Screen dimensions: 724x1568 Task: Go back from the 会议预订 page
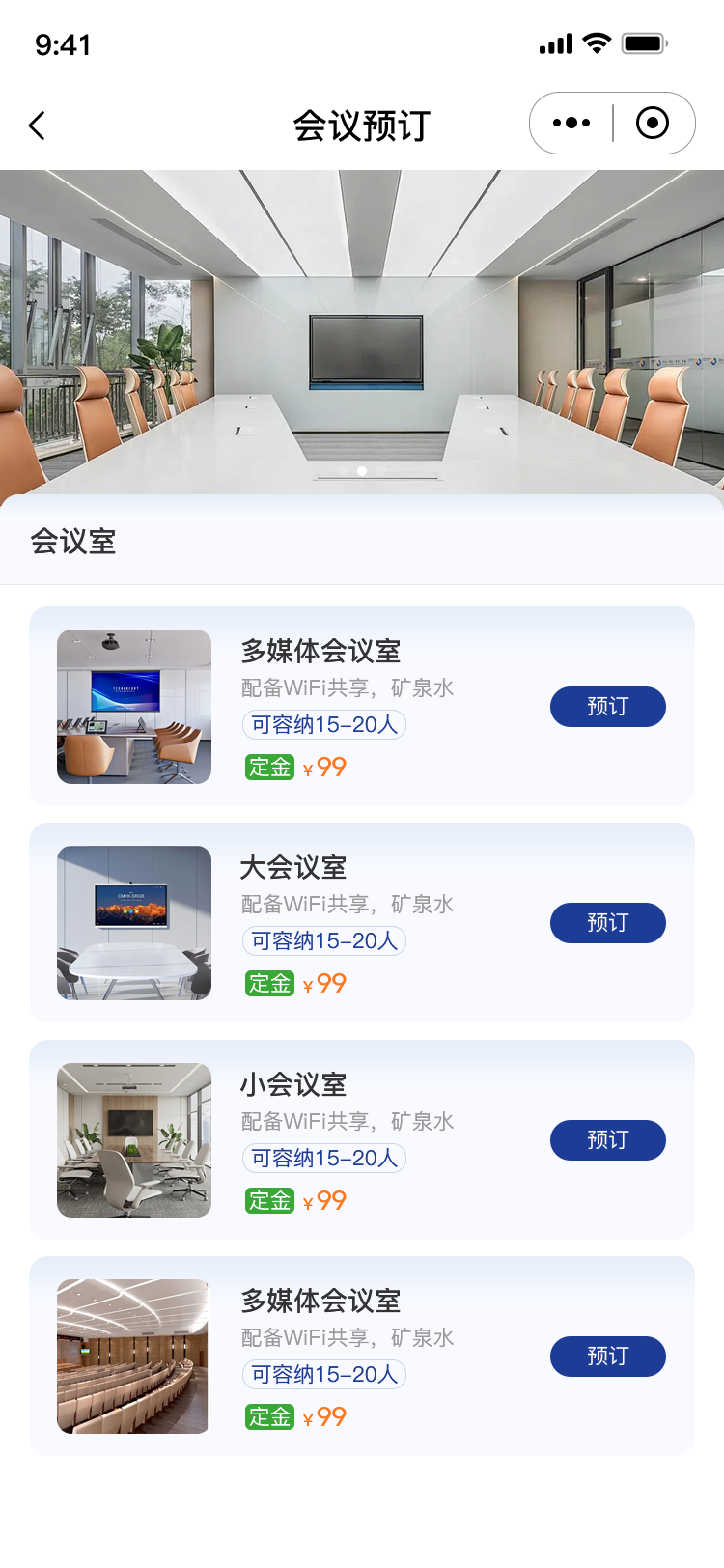[x=38, y=126]
